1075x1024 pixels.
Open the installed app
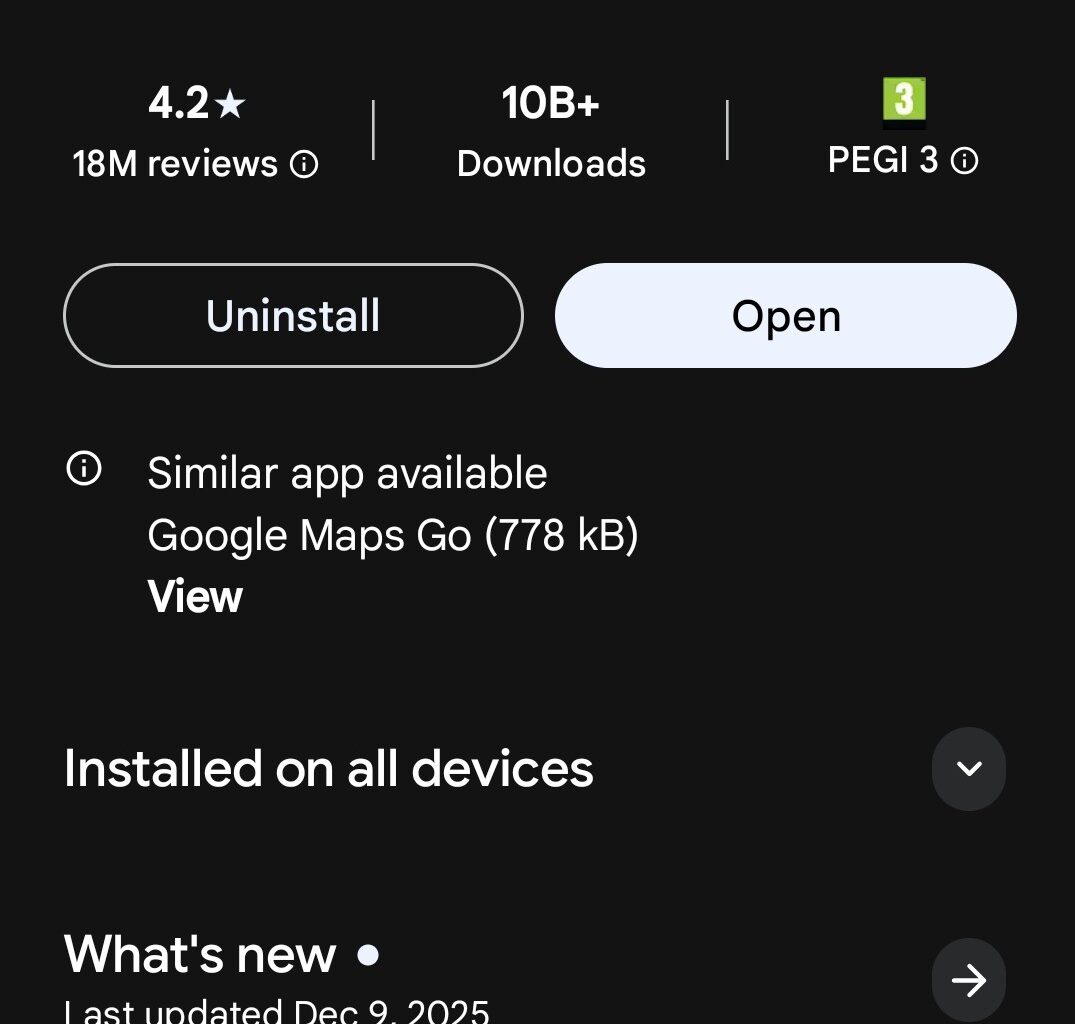[x=785, y=316]
